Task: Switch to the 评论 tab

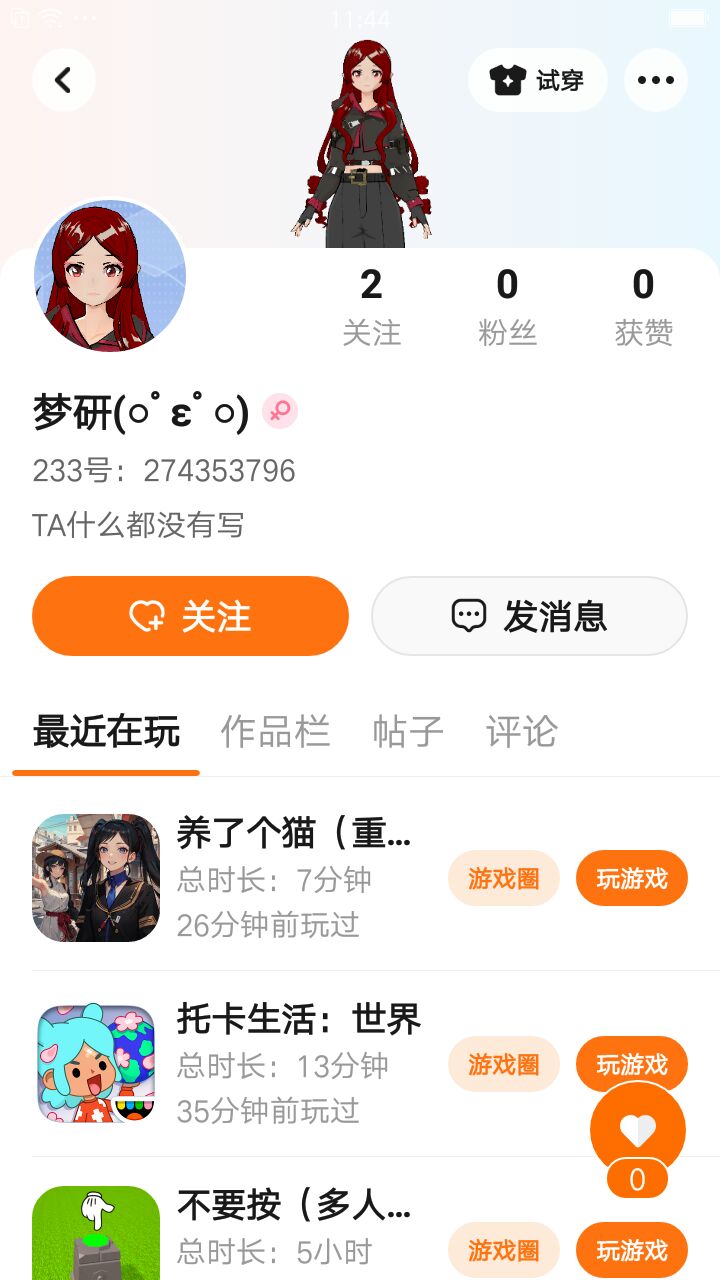Action: [x=521, y=732]
